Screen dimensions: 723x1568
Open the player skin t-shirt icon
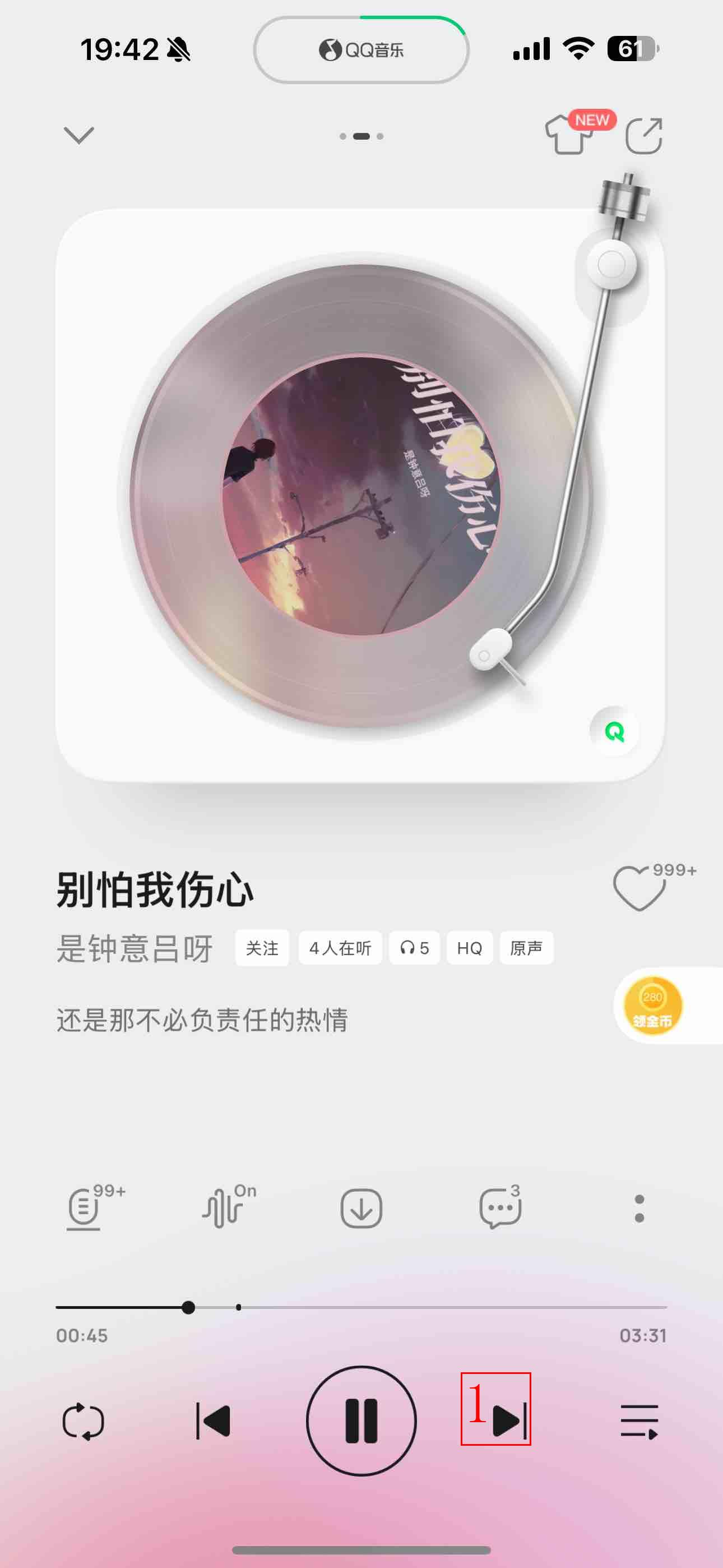569,135
